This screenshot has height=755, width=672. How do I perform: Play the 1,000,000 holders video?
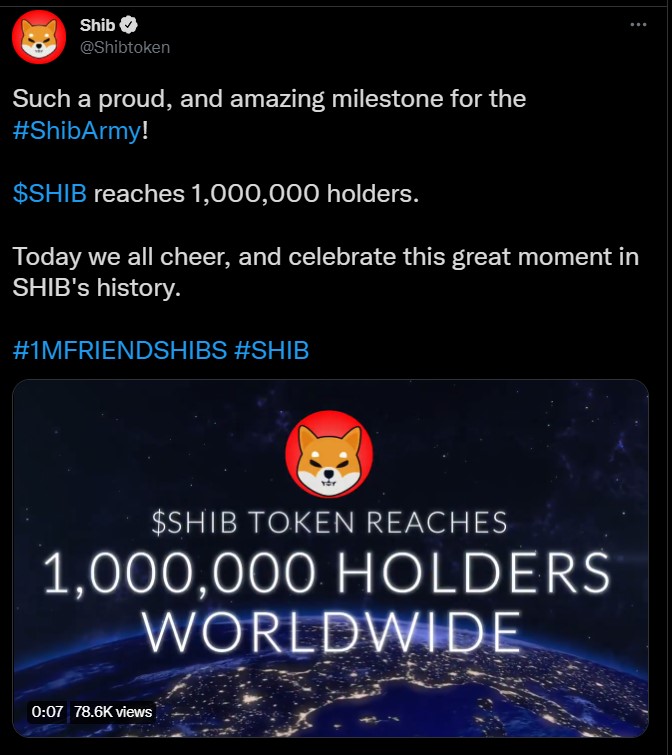click(330, 560)
